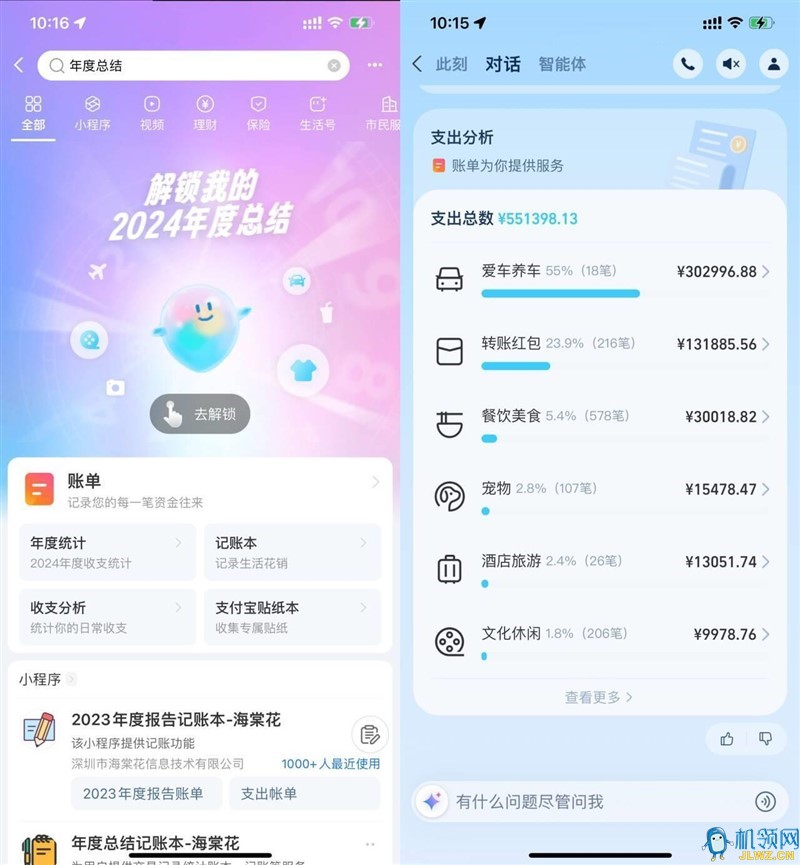800x865 pixels.
Task: Toggle the mute speaker icon
Action: coord(731,64)
